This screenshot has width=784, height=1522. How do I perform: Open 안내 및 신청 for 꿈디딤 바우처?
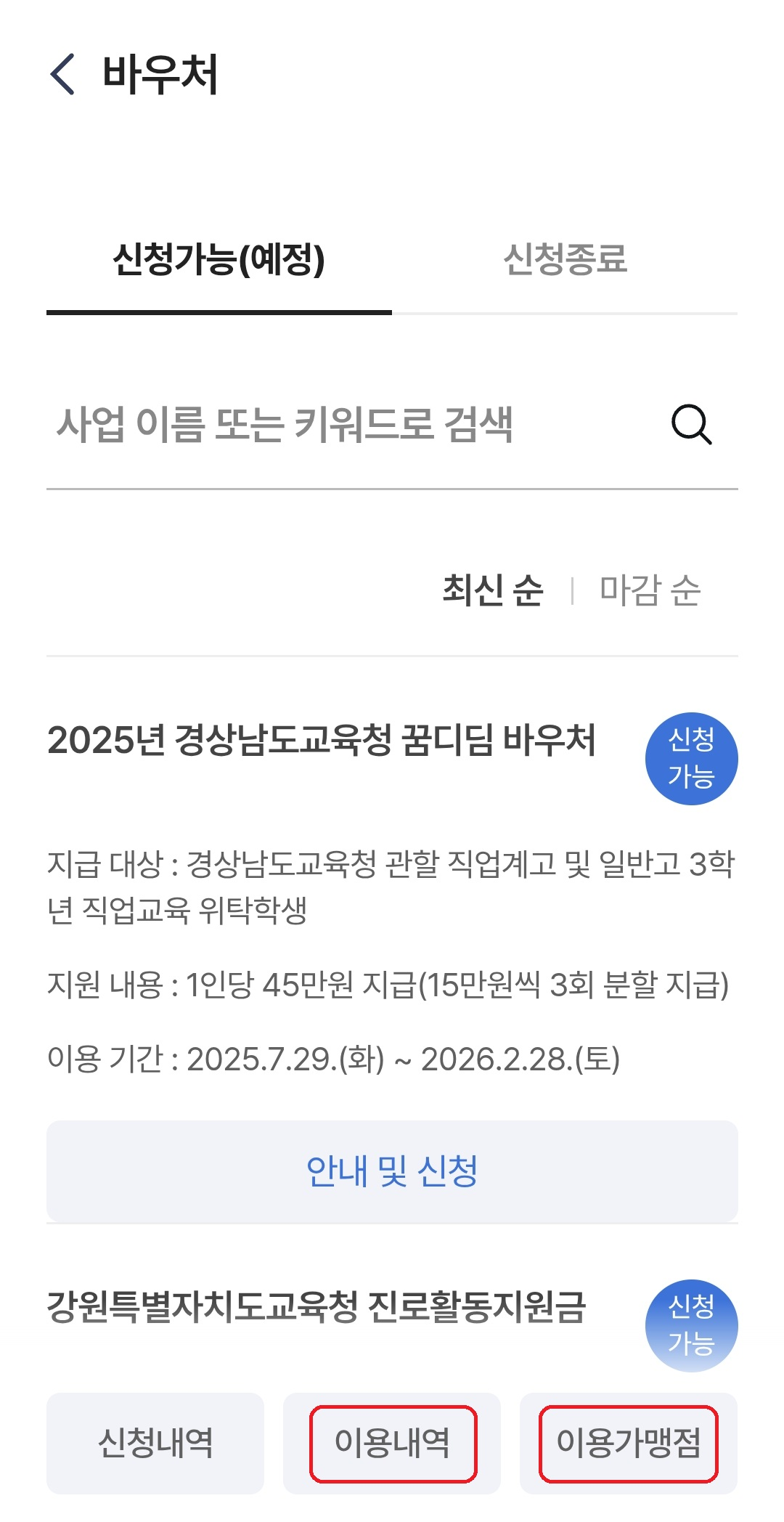[392, 1171]
